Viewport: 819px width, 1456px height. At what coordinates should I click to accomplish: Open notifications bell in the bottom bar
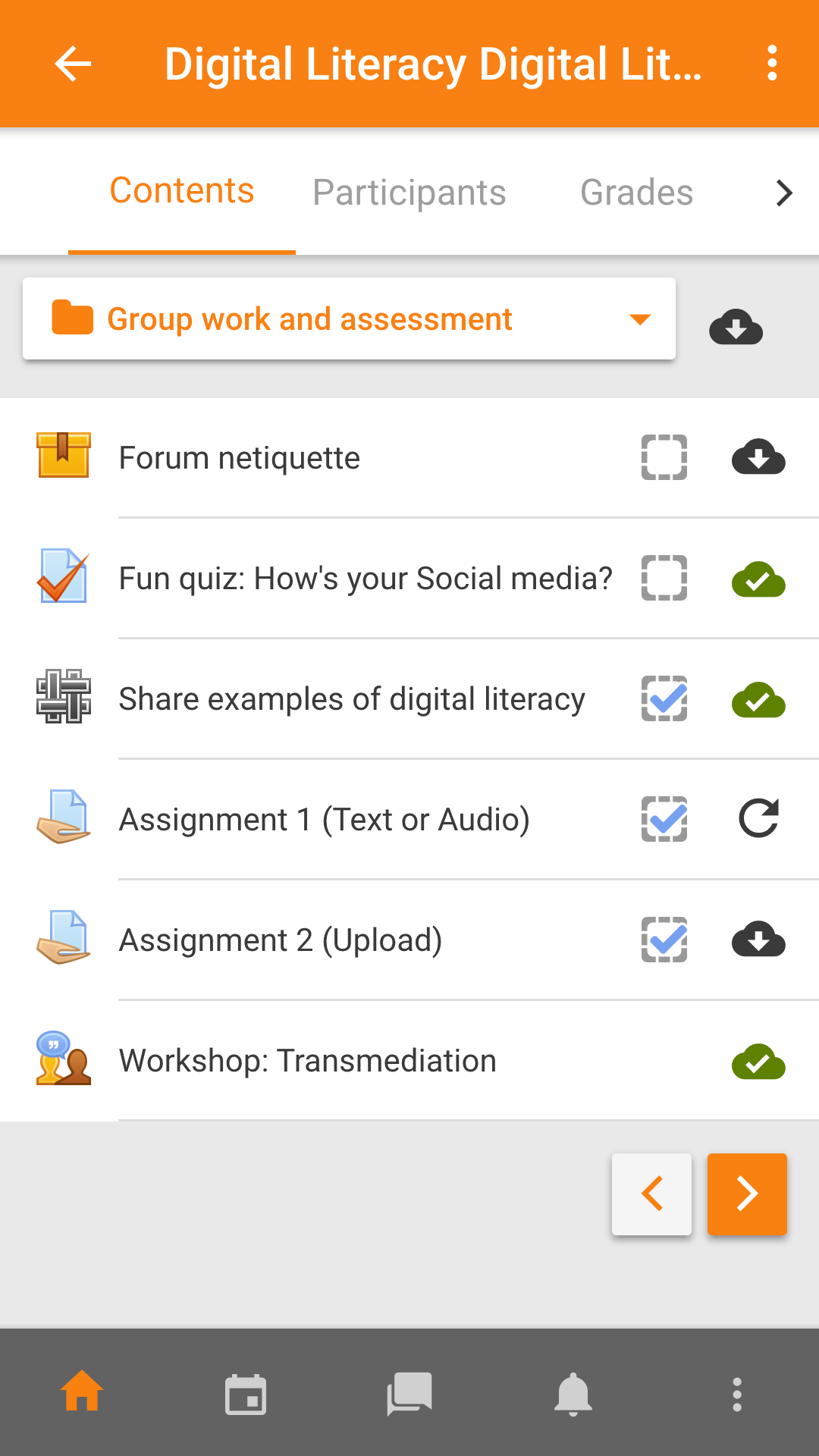tap(573, 1394)
